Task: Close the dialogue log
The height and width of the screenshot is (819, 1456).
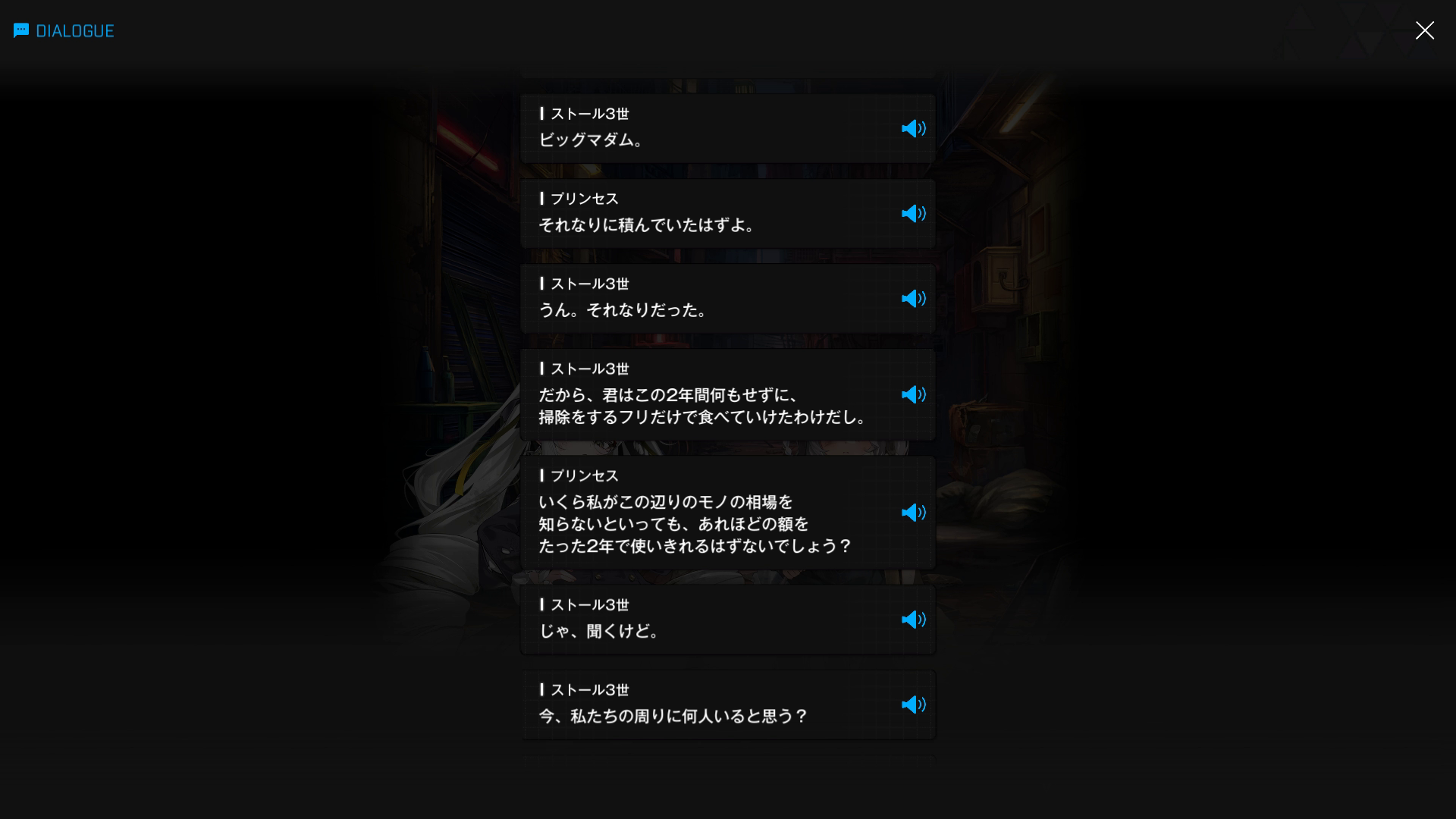Action: [1424, 30]
